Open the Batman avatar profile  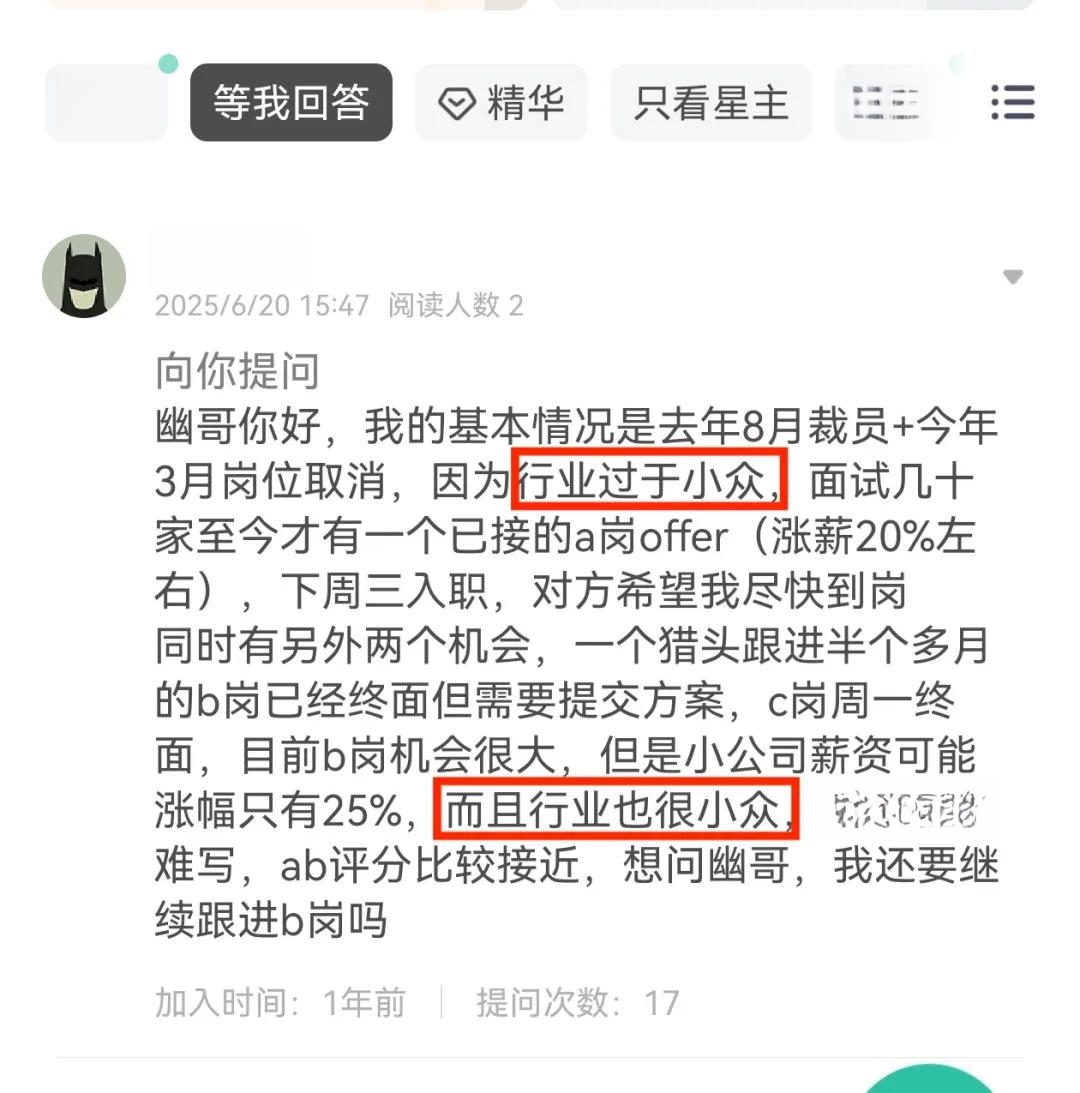coord(84,277)
